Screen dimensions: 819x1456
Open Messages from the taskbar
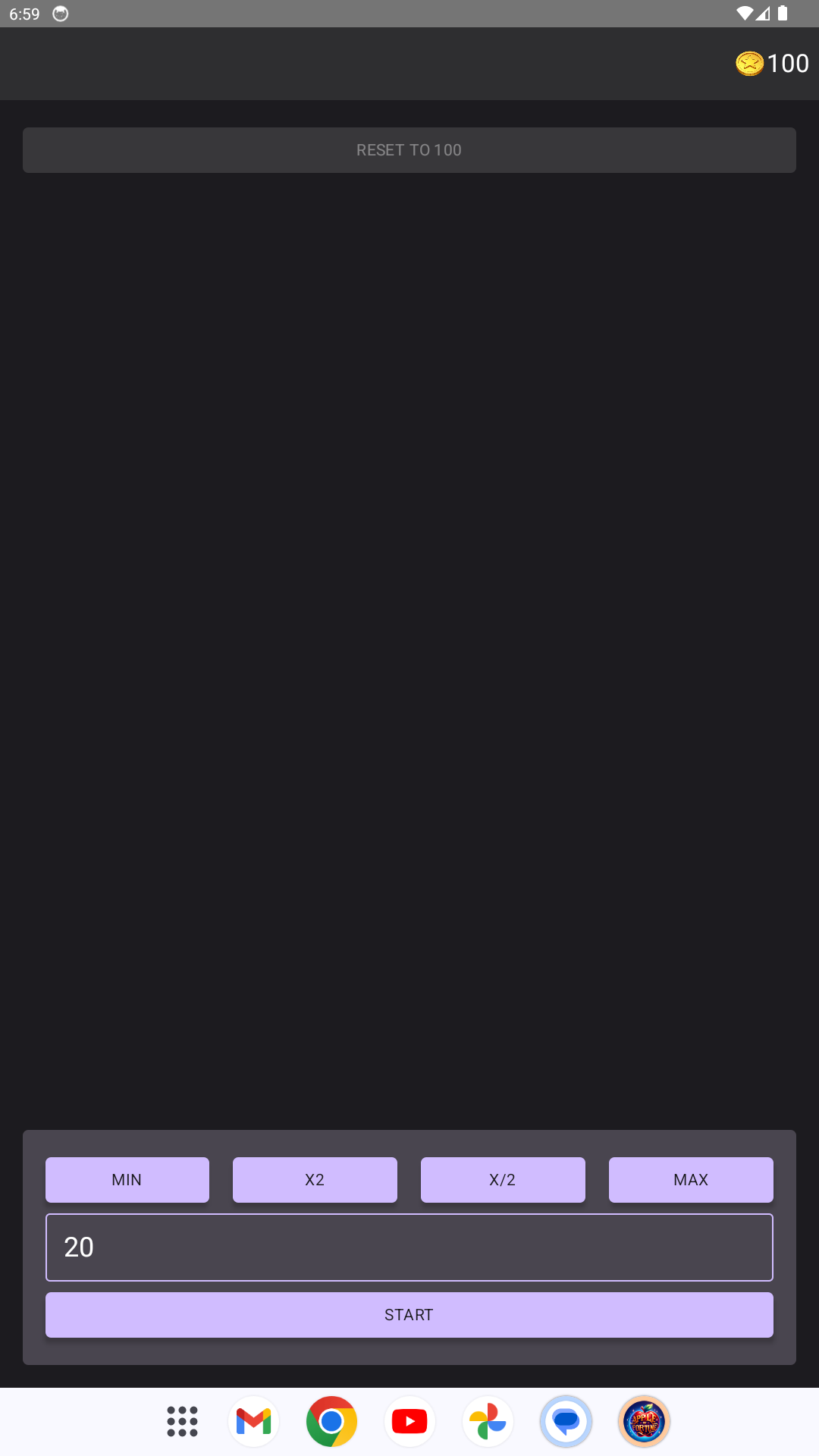566,1422
